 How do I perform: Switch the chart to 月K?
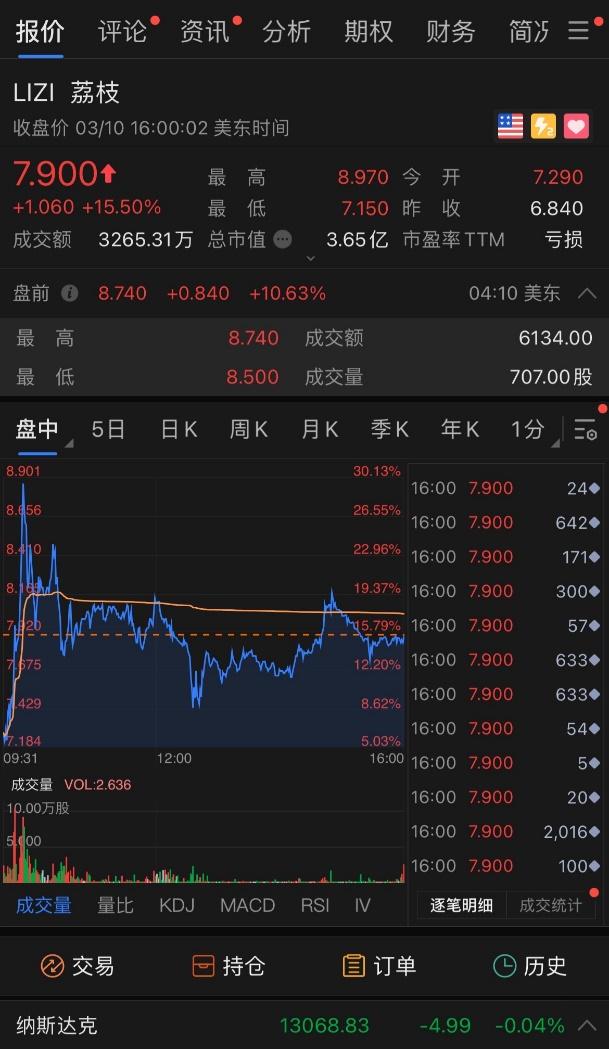pyautogui.click(x=319, y=429)
